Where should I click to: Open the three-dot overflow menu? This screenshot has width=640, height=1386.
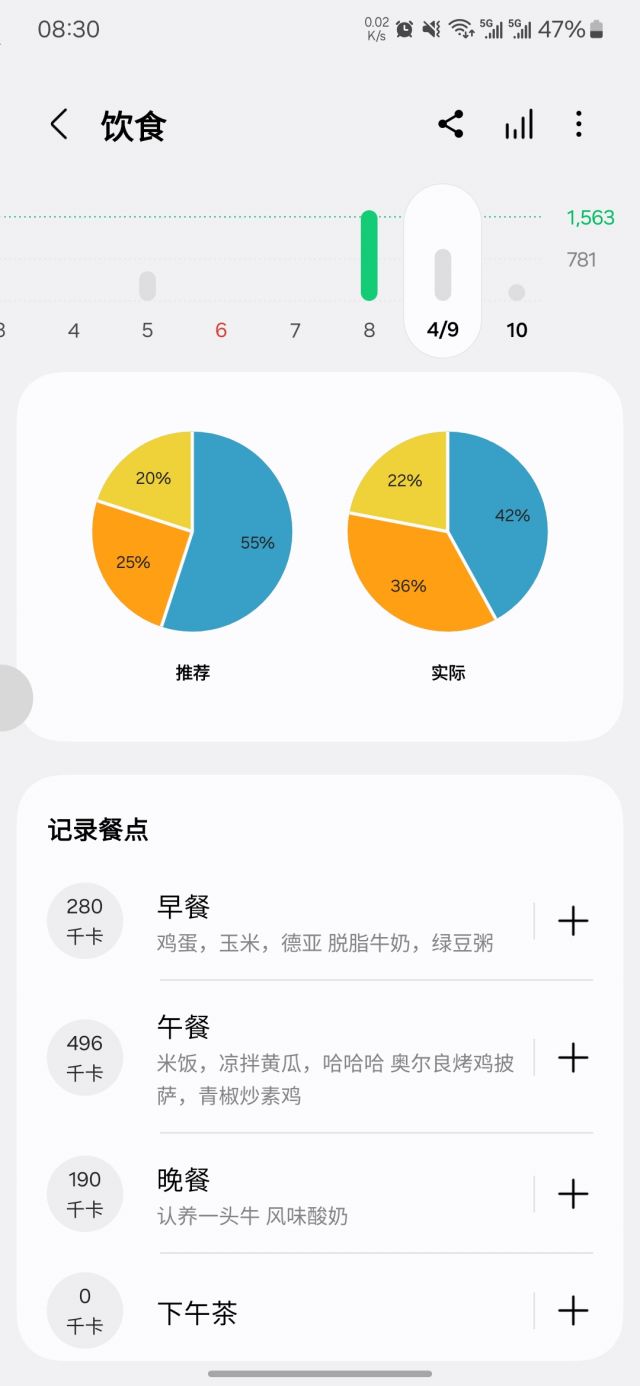point(578,125)
